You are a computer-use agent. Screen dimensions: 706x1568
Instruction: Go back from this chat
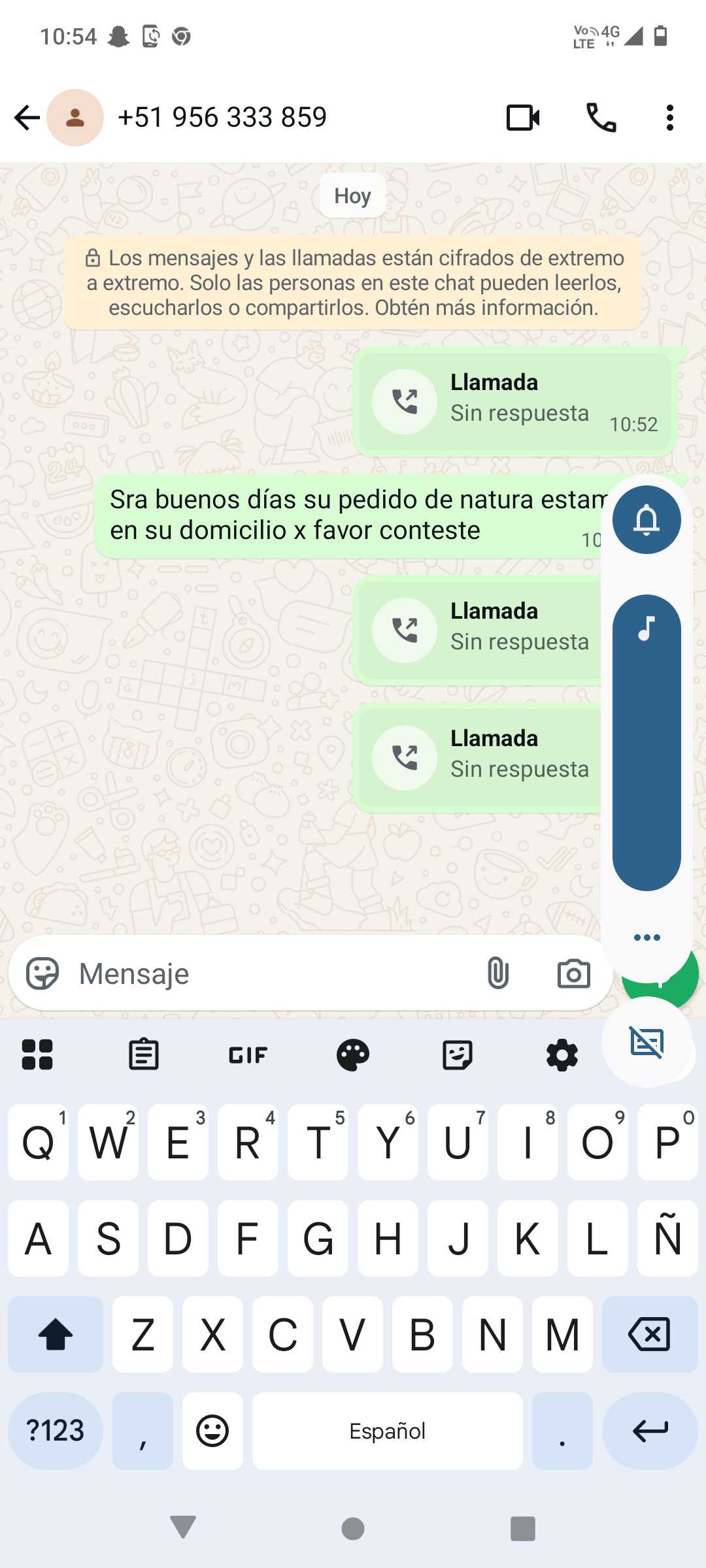pyautogui.click(x=27, y=118)
